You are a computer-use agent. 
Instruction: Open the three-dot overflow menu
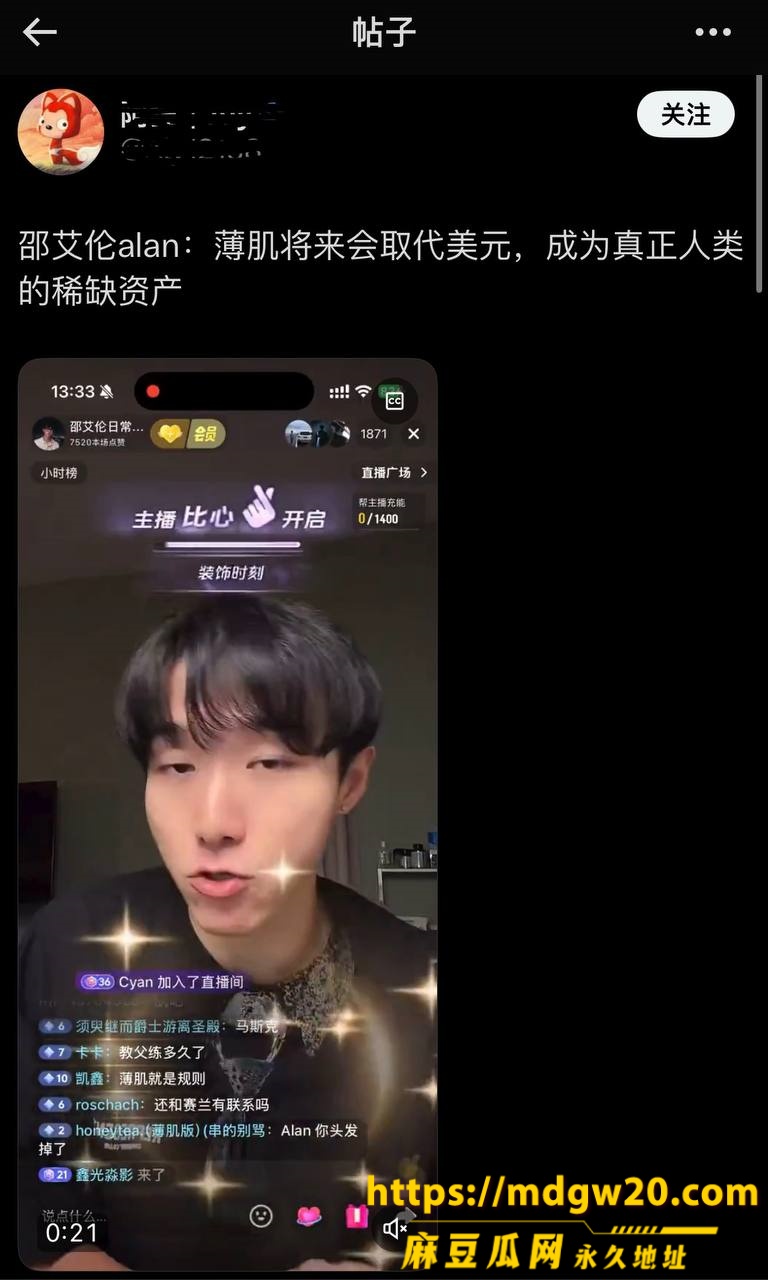[x=713, y=32]
